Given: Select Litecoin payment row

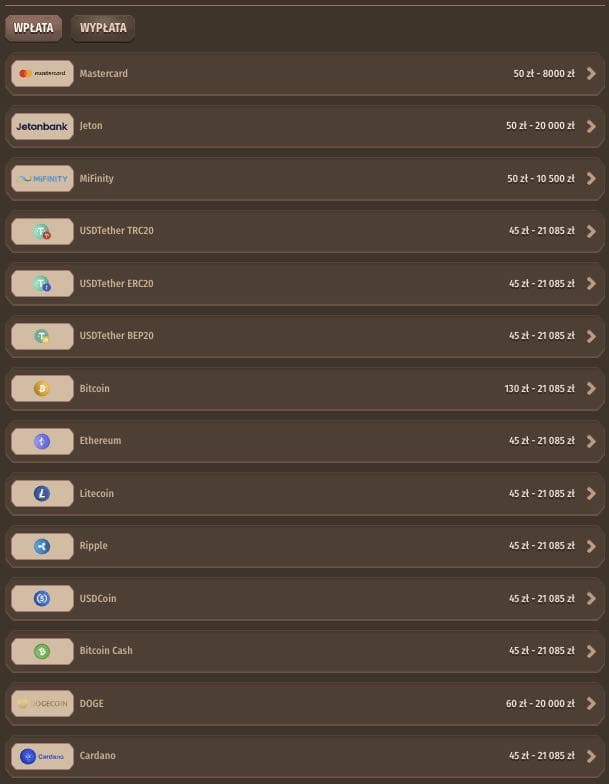Looking at the screenshot, I should point(304,493).
